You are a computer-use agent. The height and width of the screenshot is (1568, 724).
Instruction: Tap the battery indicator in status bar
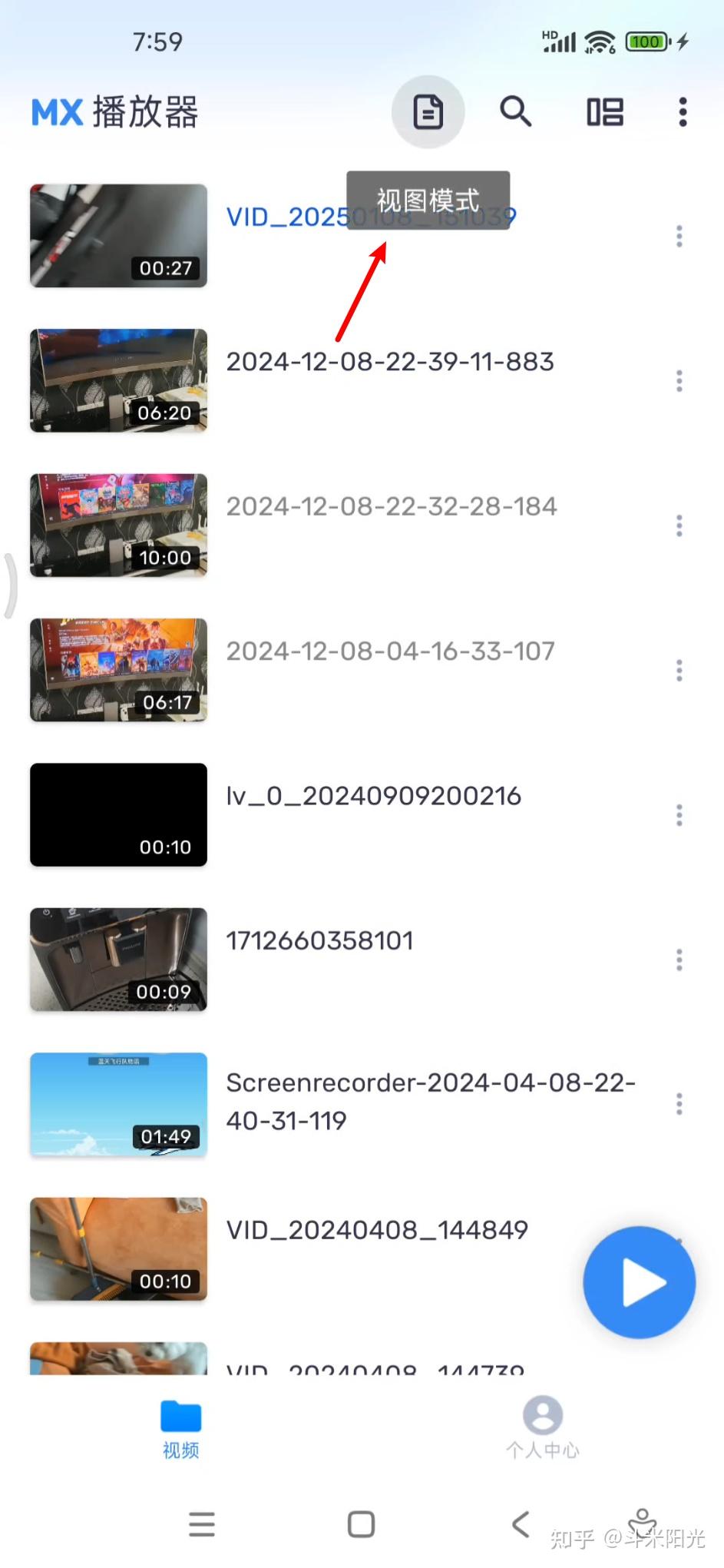pos(646,41)
